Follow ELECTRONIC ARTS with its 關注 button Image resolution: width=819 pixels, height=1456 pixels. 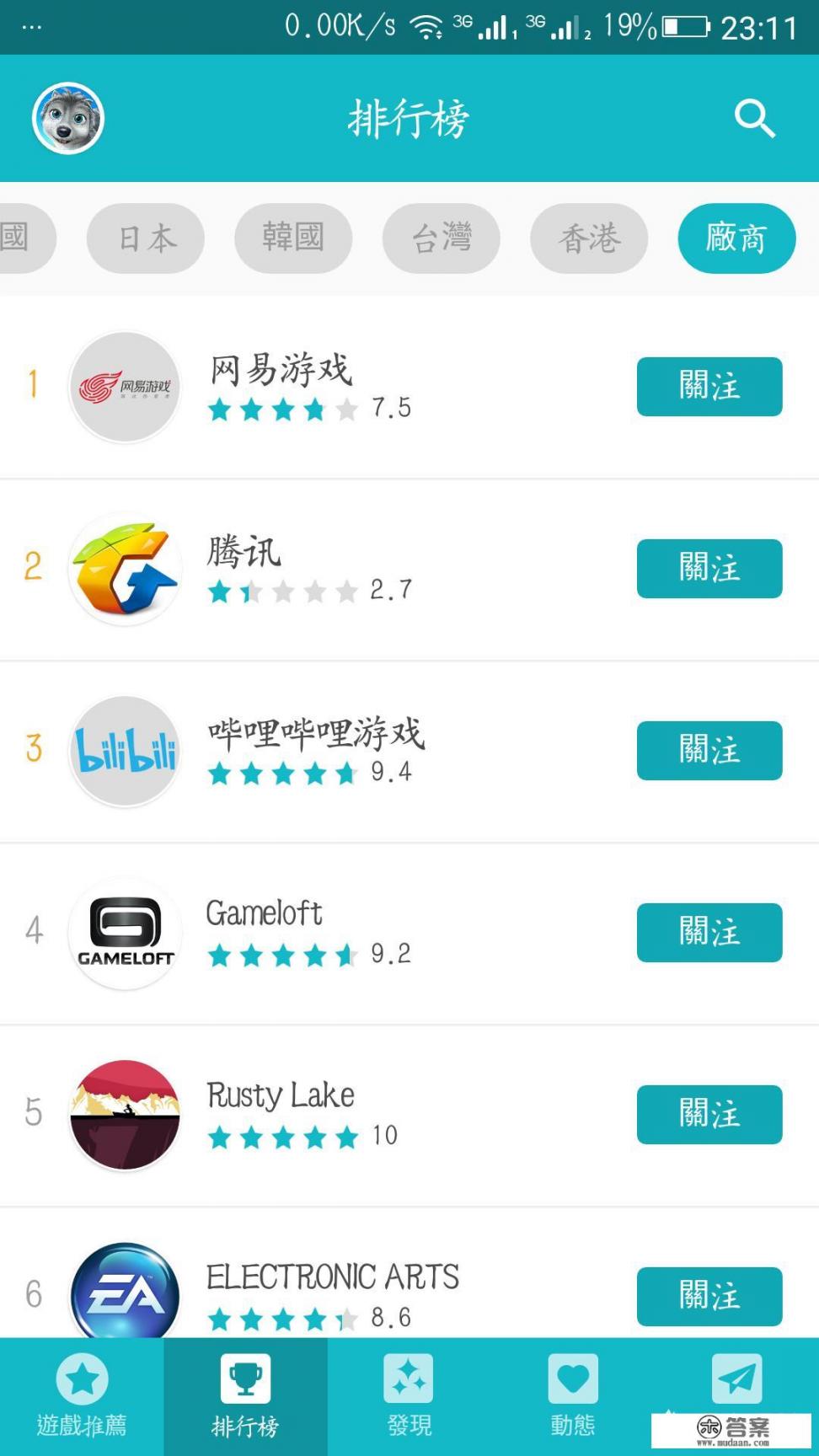[709, 1297]
